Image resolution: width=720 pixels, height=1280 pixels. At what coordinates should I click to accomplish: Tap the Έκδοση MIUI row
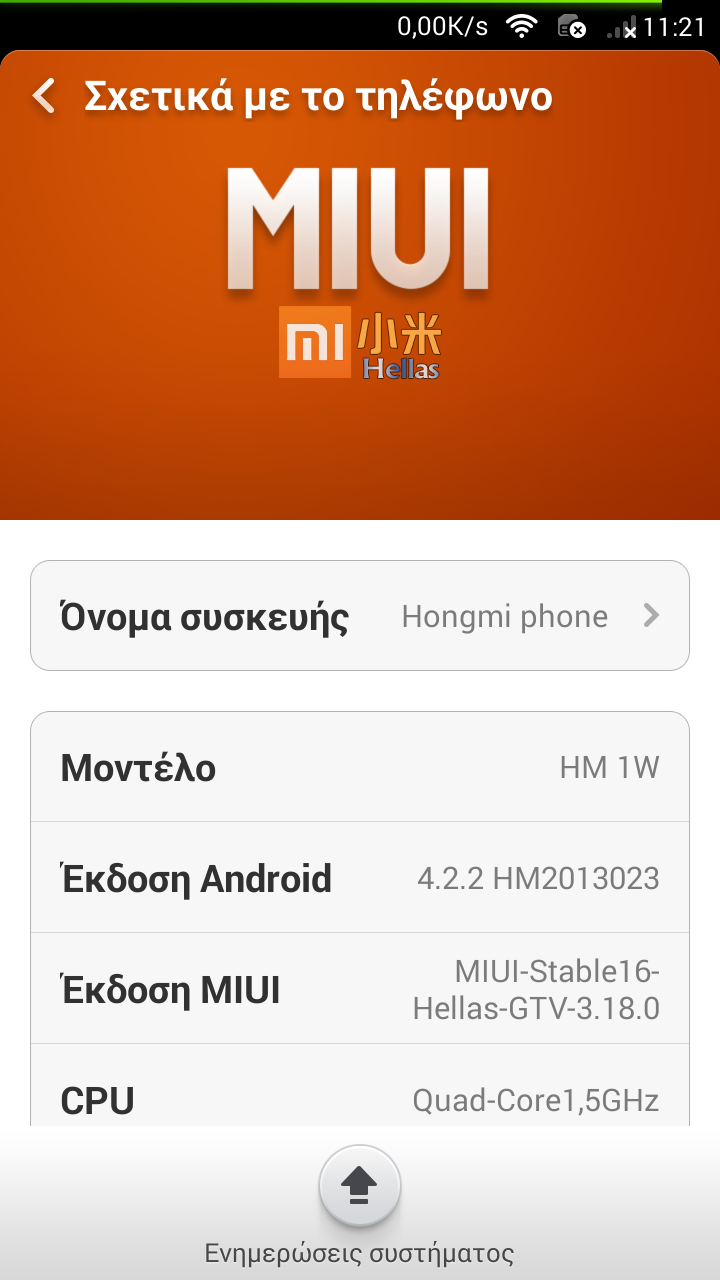[360, 989]
